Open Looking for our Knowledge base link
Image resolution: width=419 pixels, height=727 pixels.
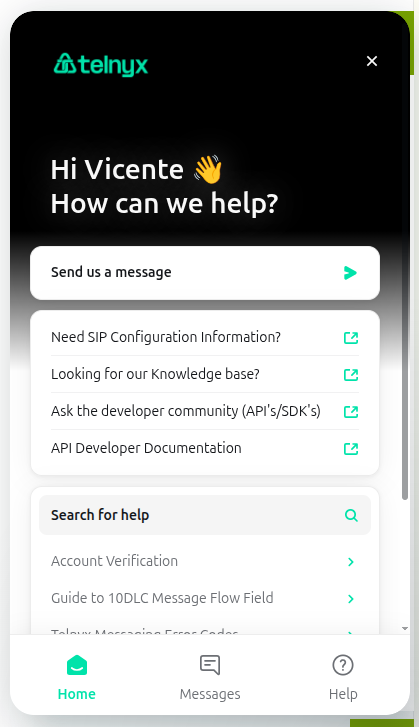205,374
